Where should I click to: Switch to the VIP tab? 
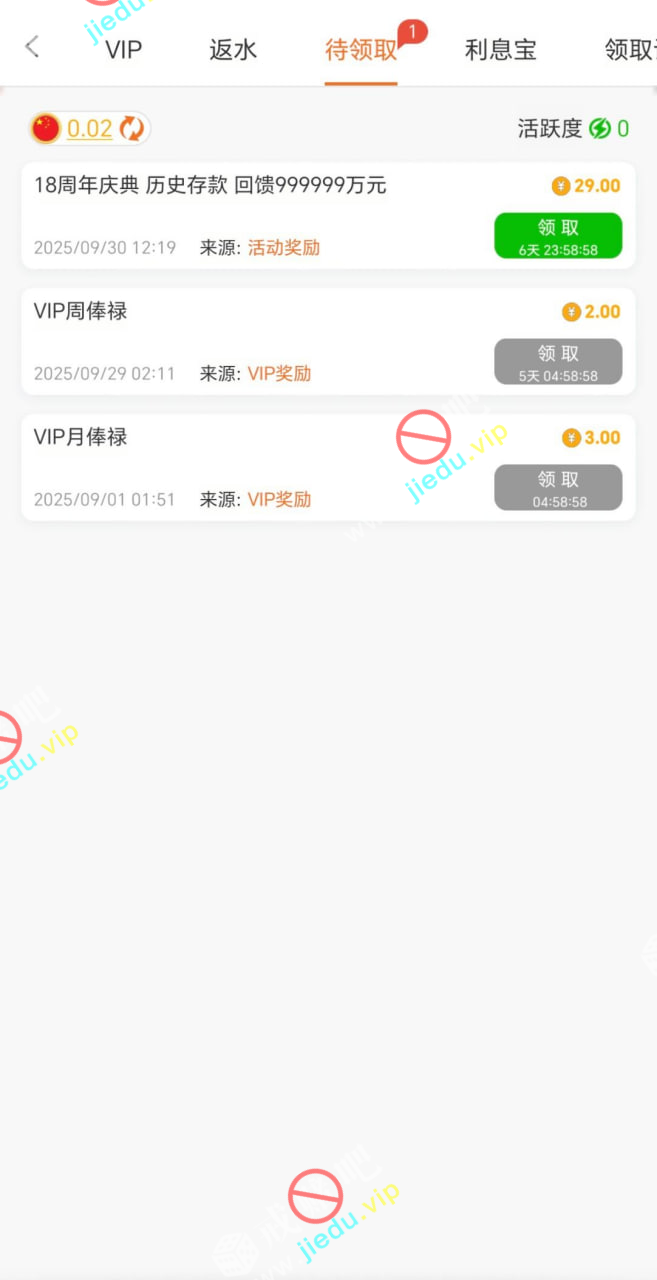click(124, 49)
